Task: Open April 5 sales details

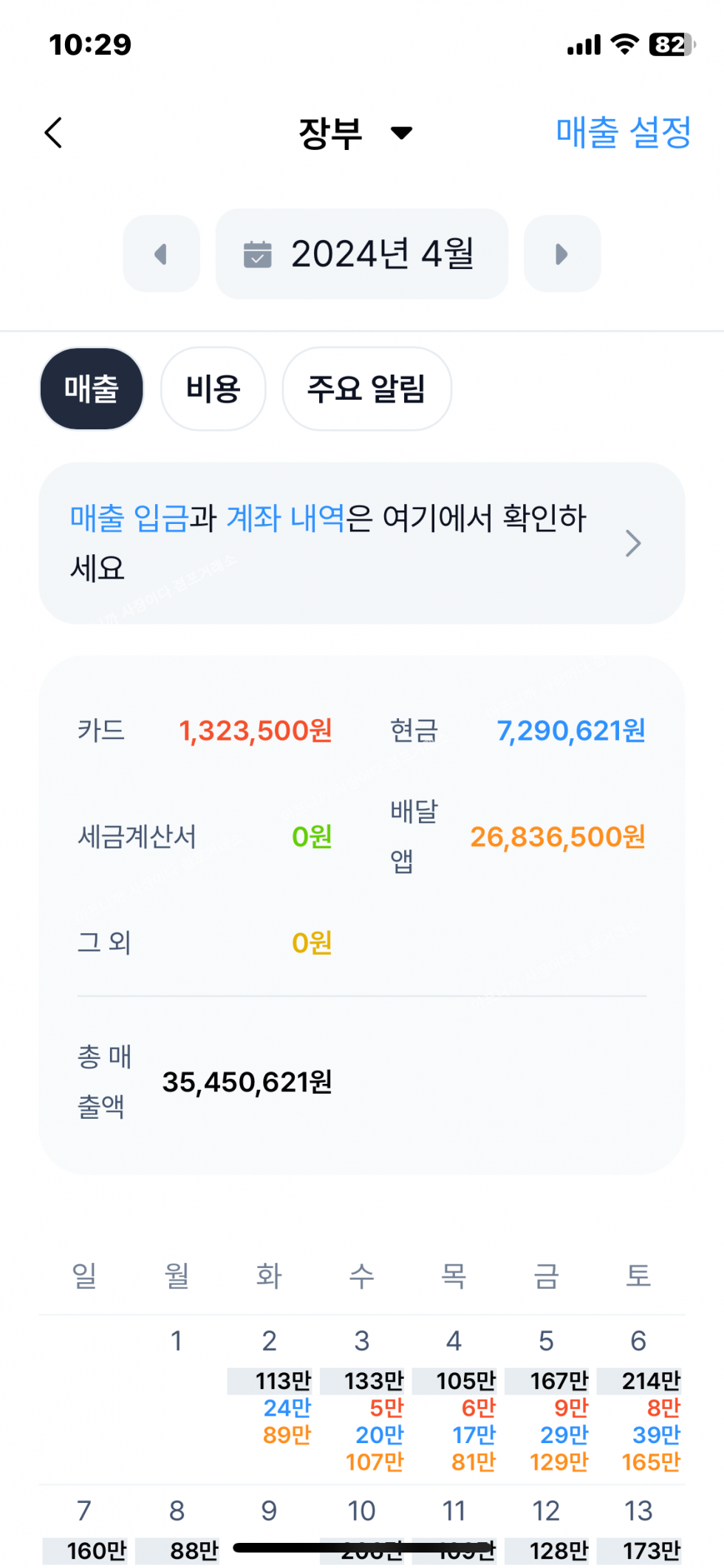Action: click(547, 1400)
